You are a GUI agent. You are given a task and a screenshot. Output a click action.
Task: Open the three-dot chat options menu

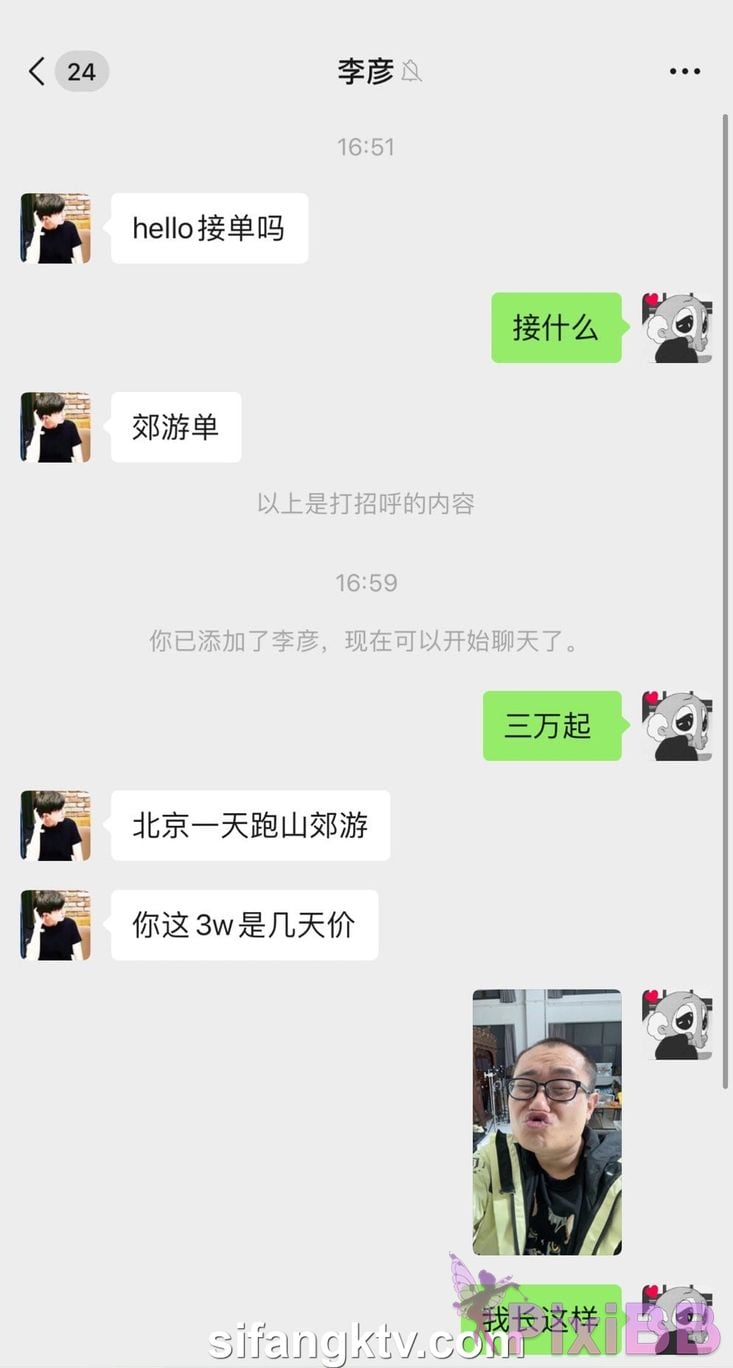pos(685,71)
